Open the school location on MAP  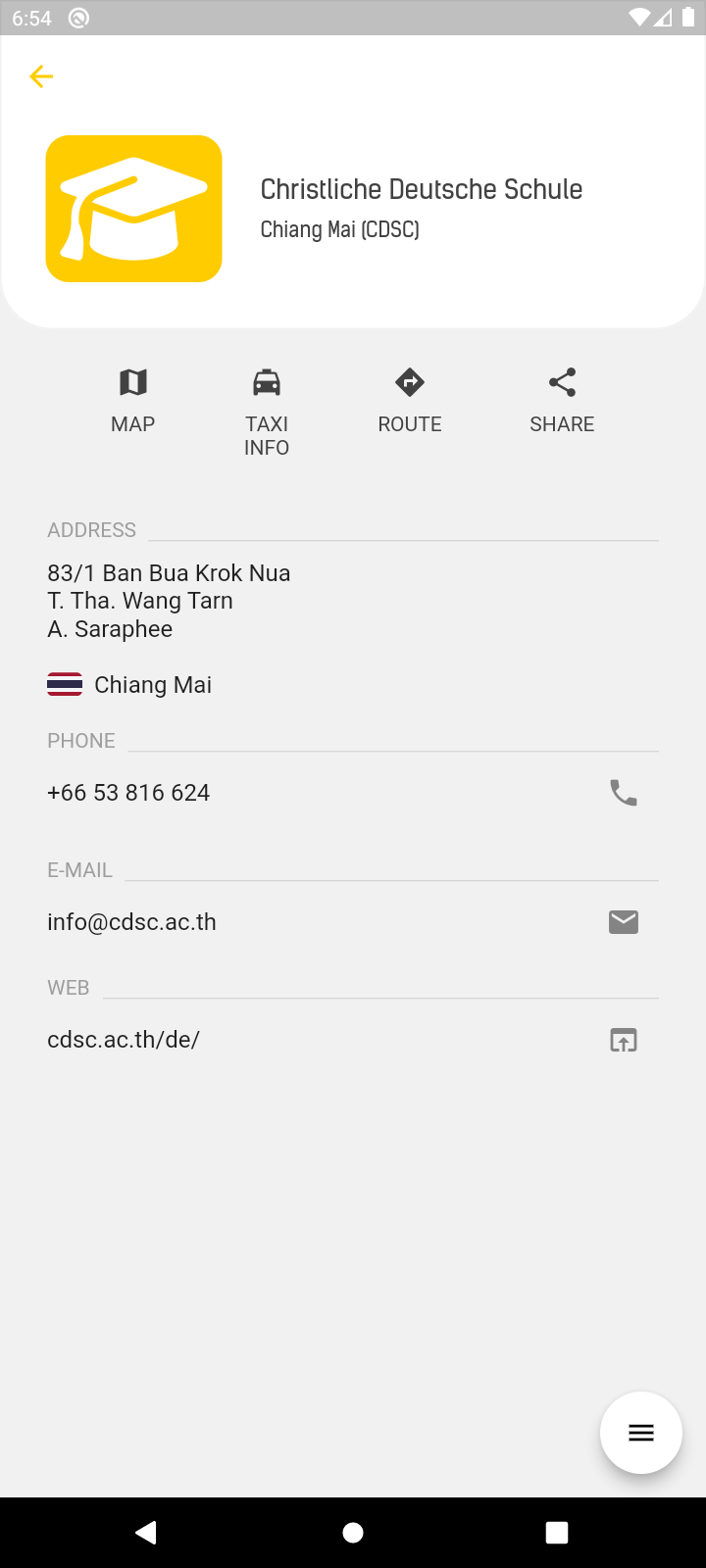[133, 400]
